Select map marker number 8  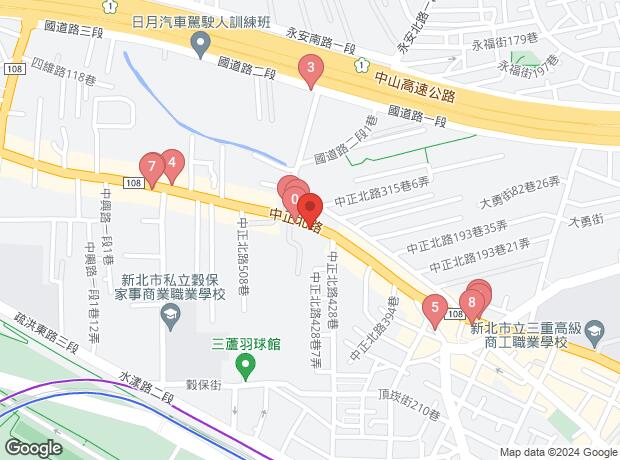click(x=470, y=300)
